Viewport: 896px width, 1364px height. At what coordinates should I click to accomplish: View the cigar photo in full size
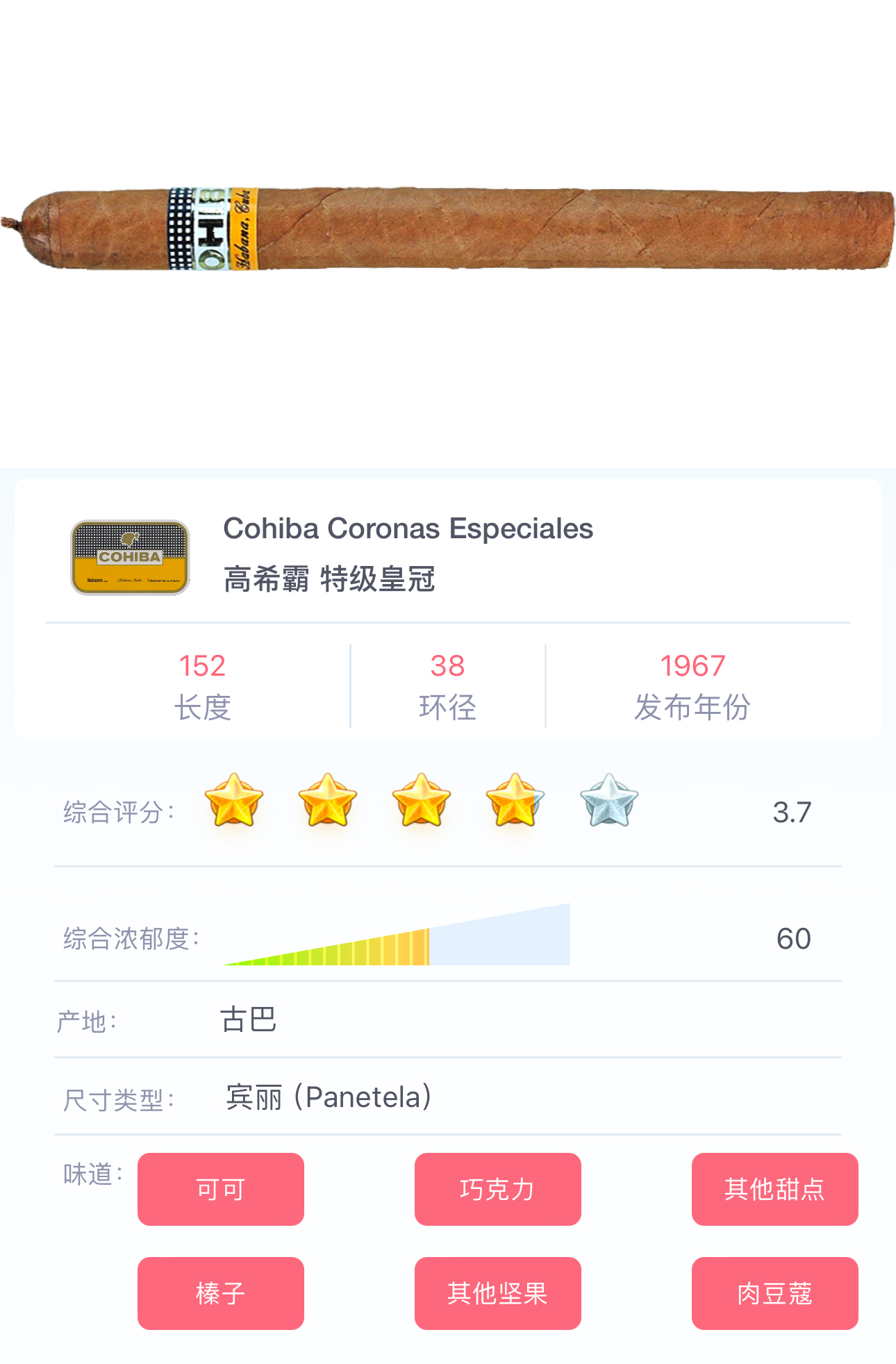tap(448, 229)
